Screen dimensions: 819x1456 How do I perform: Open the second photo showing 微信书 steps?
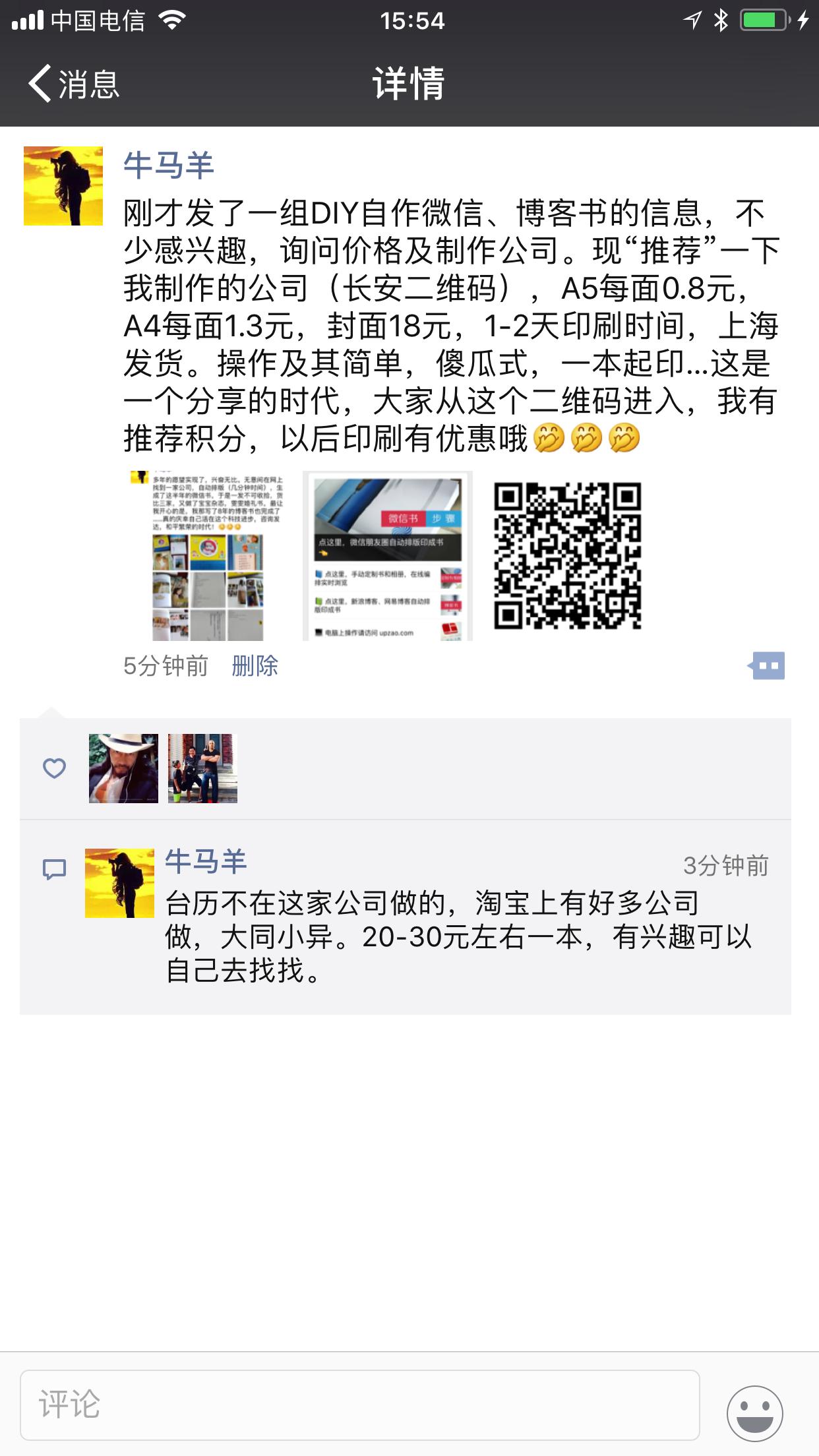tap(388, 555)
